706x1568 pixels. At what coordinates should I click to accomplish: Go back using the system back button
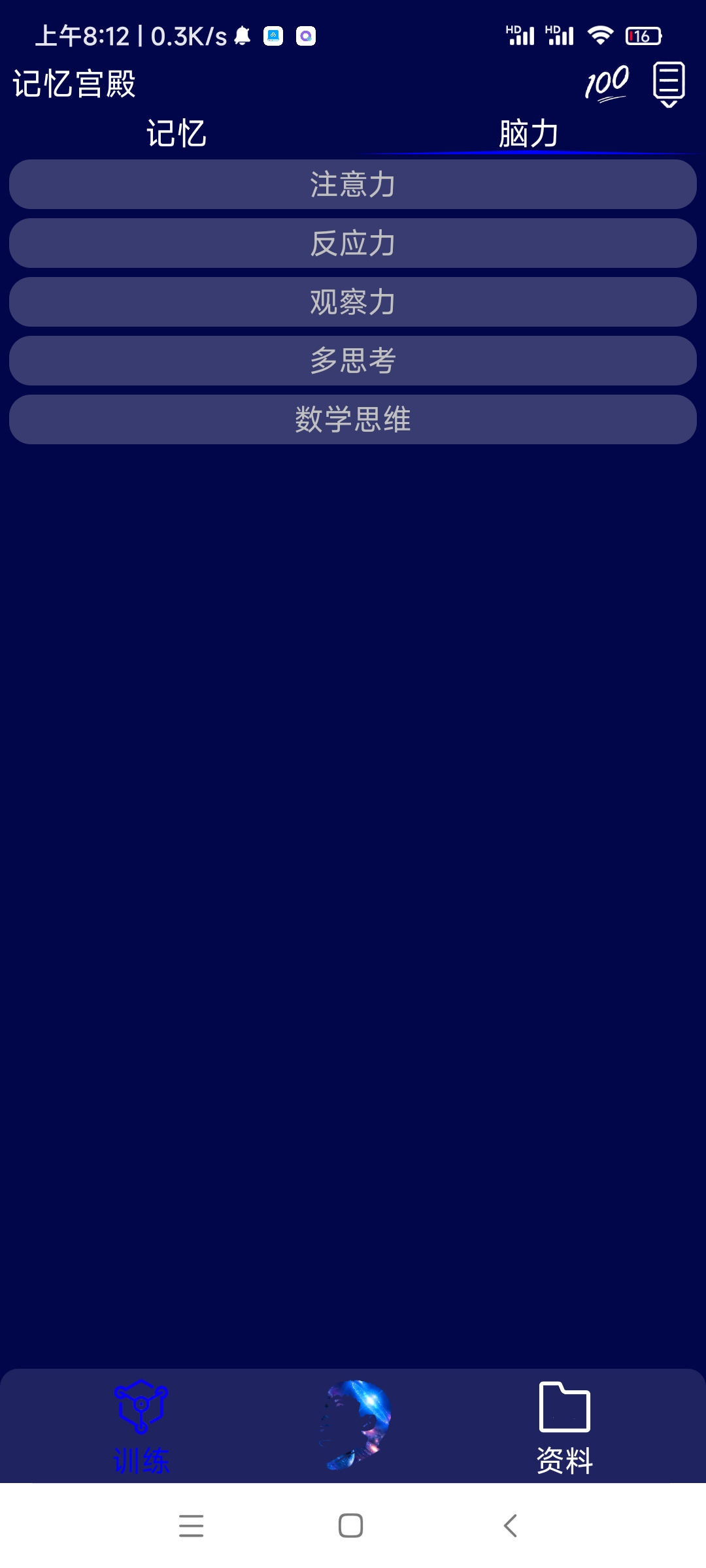(x=511, y=1526)
